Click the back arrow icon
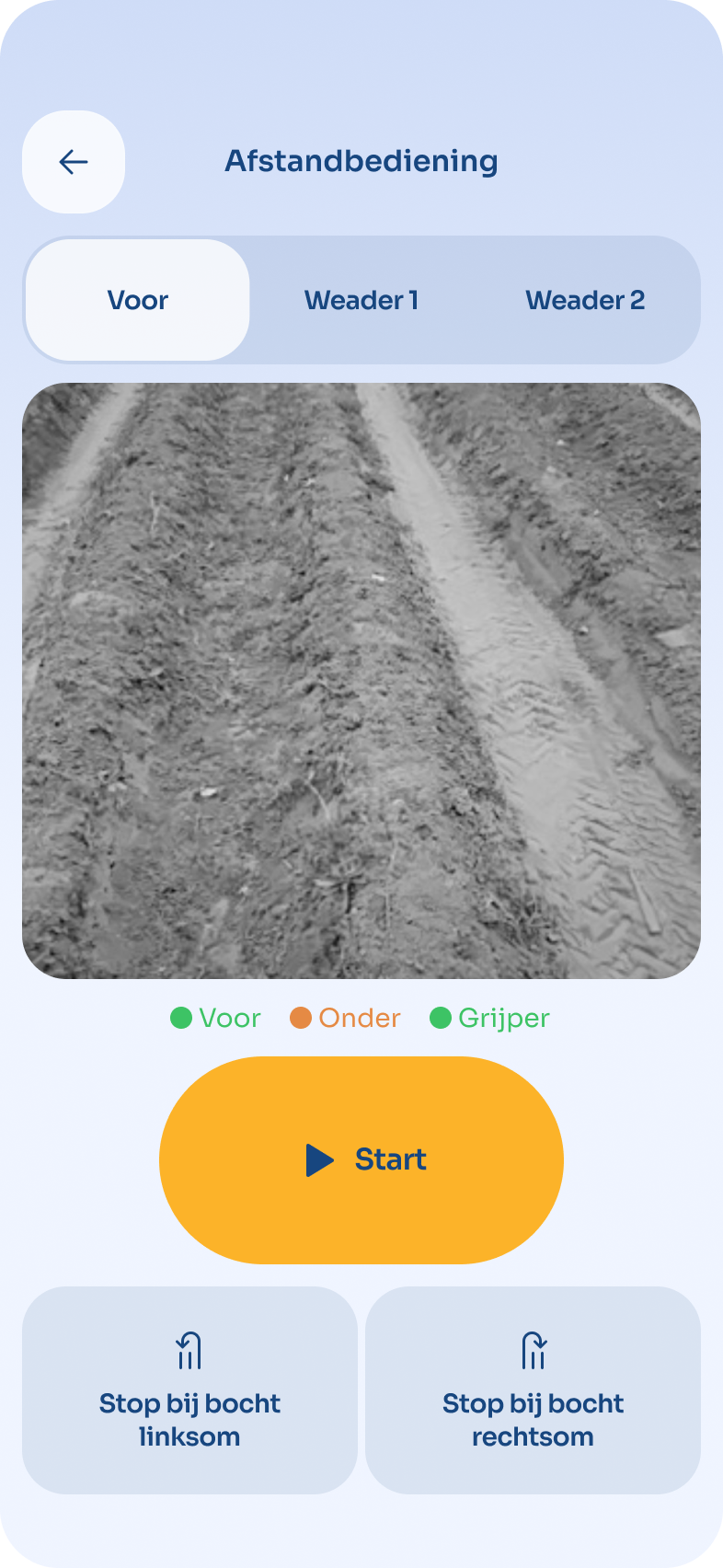The width and height of the screenshot is (723, 1568). click(x=73, y=161)
